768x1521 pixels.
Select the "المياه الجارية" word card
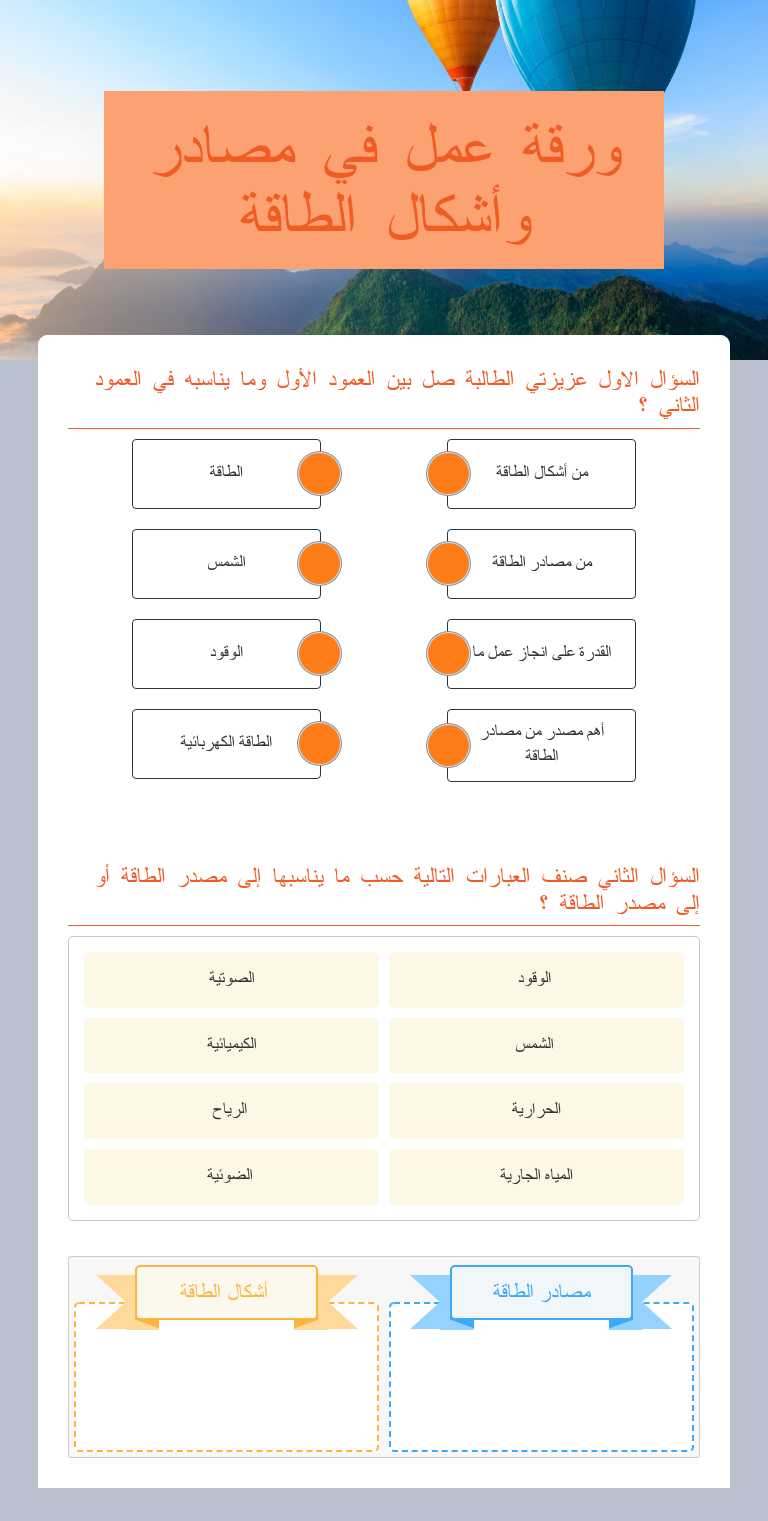point(537,1176)
